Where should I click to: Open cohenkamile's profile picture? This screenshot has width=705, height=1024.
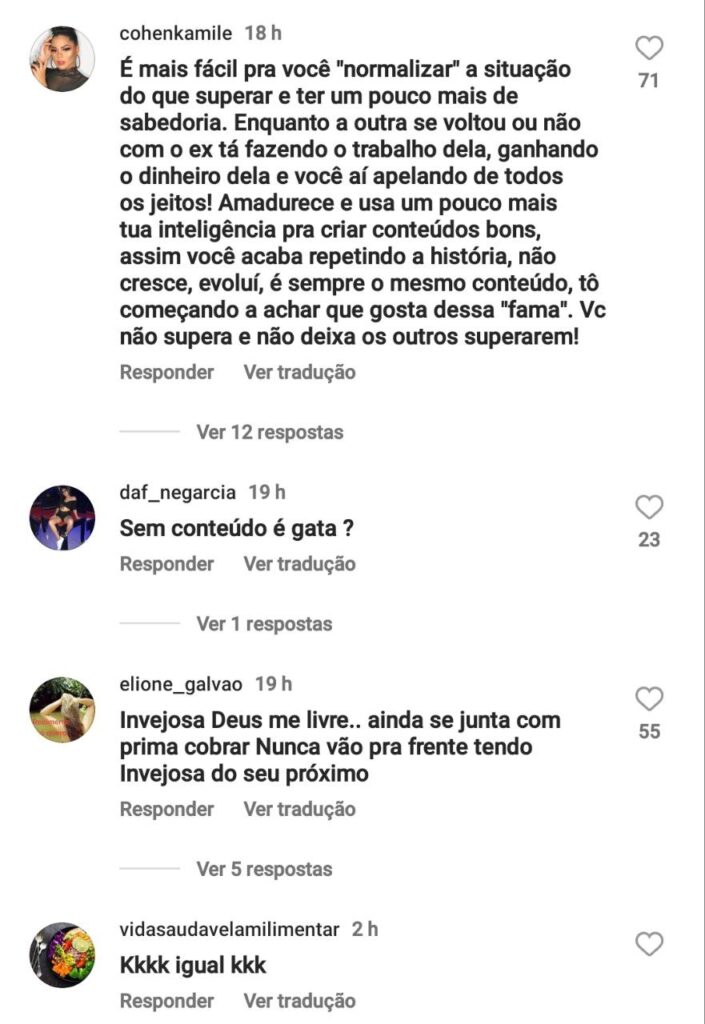62,58
